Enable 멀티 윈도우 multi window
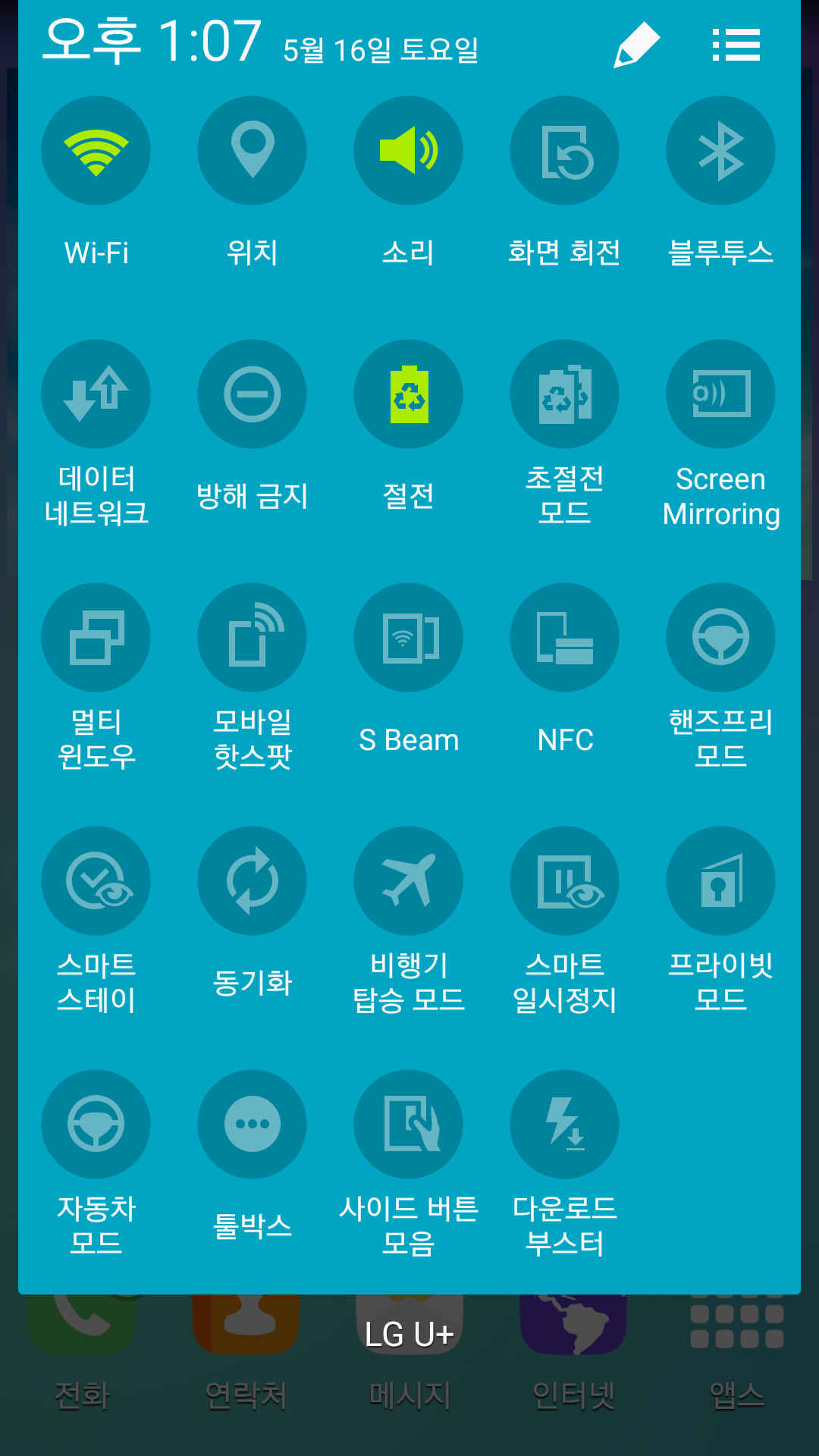 [x=96, y=638]
